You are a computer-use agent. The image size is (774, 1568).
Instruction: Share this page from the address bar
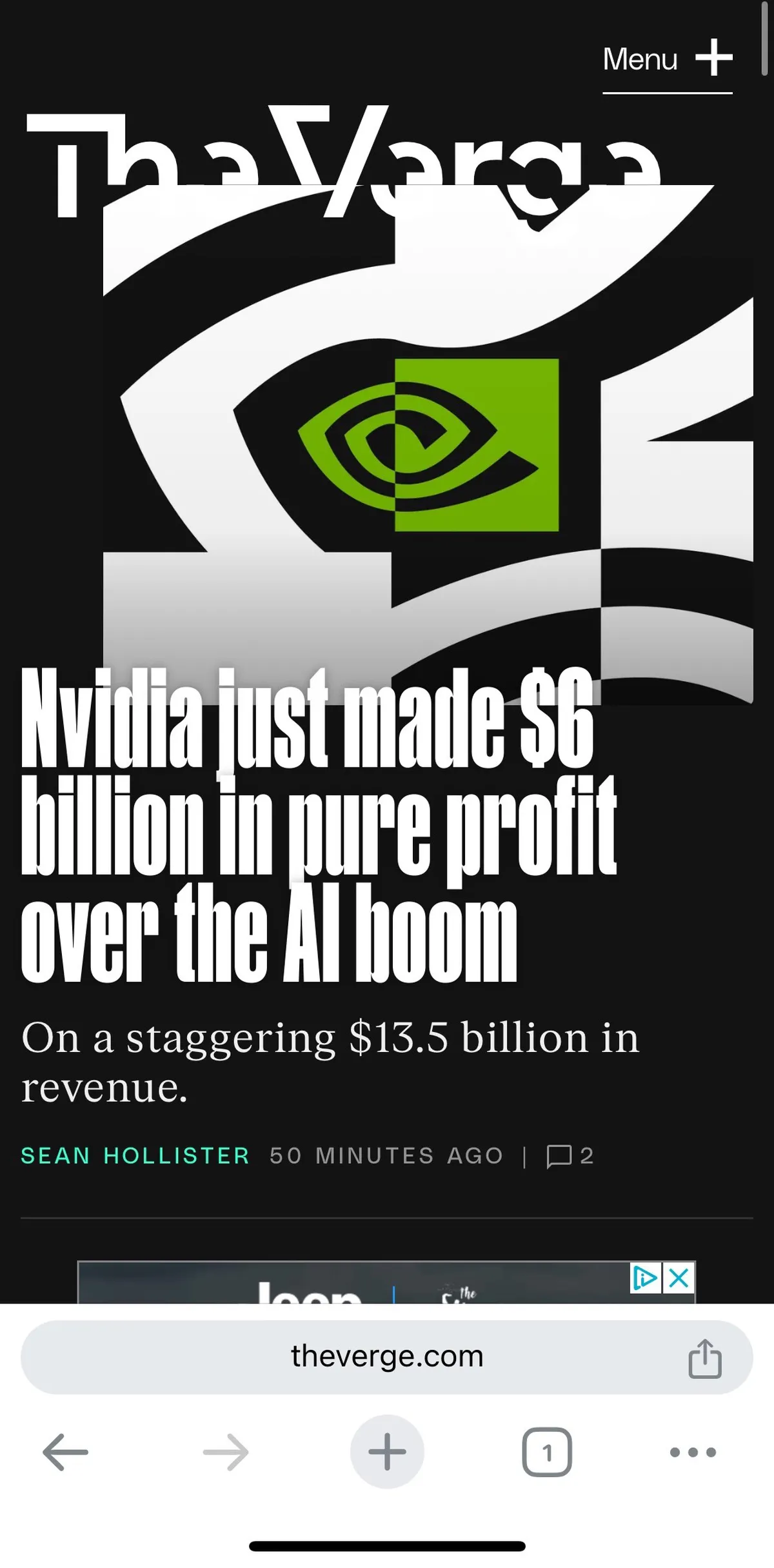click(x=704, y=1358)
